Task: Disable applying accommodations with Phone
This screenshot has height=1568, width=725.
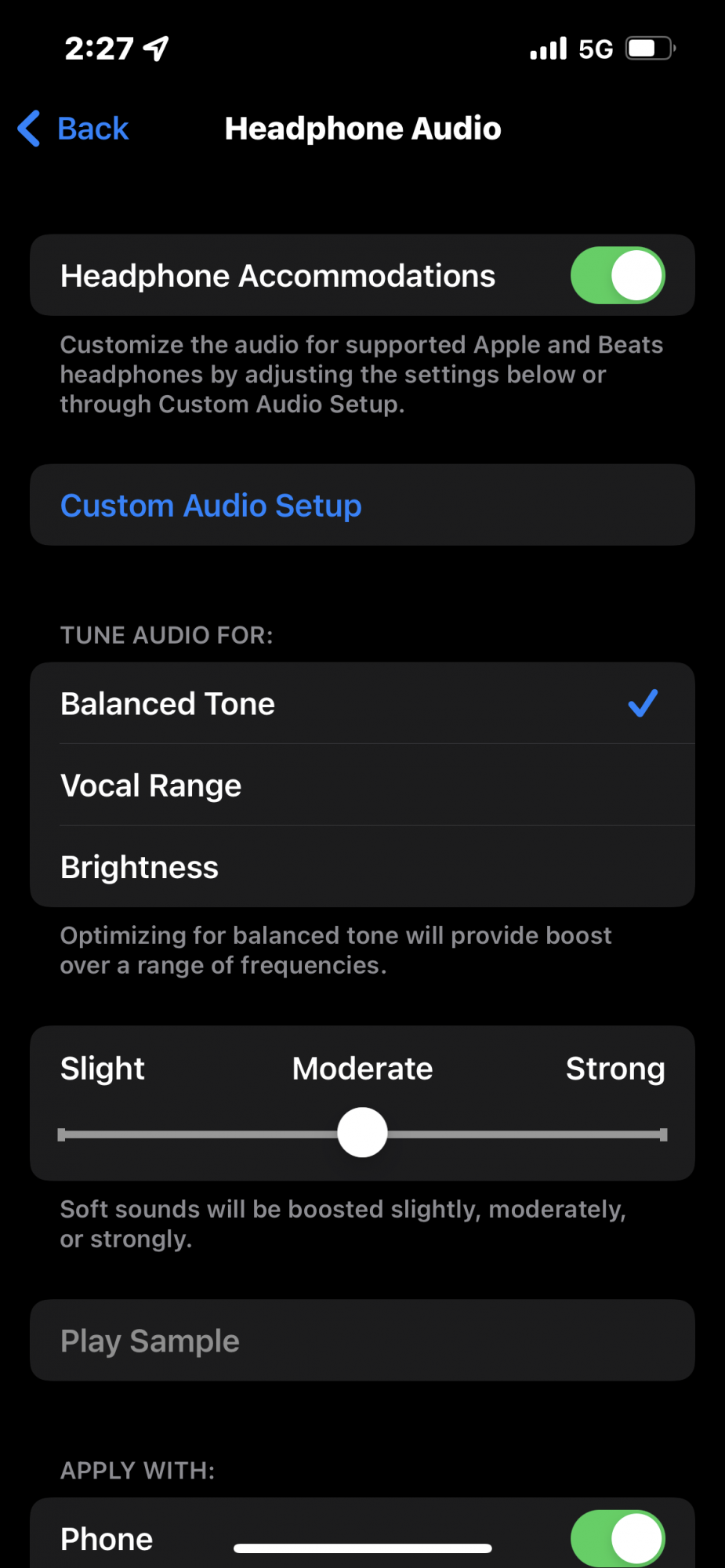Action: [x=617, y=1538]
